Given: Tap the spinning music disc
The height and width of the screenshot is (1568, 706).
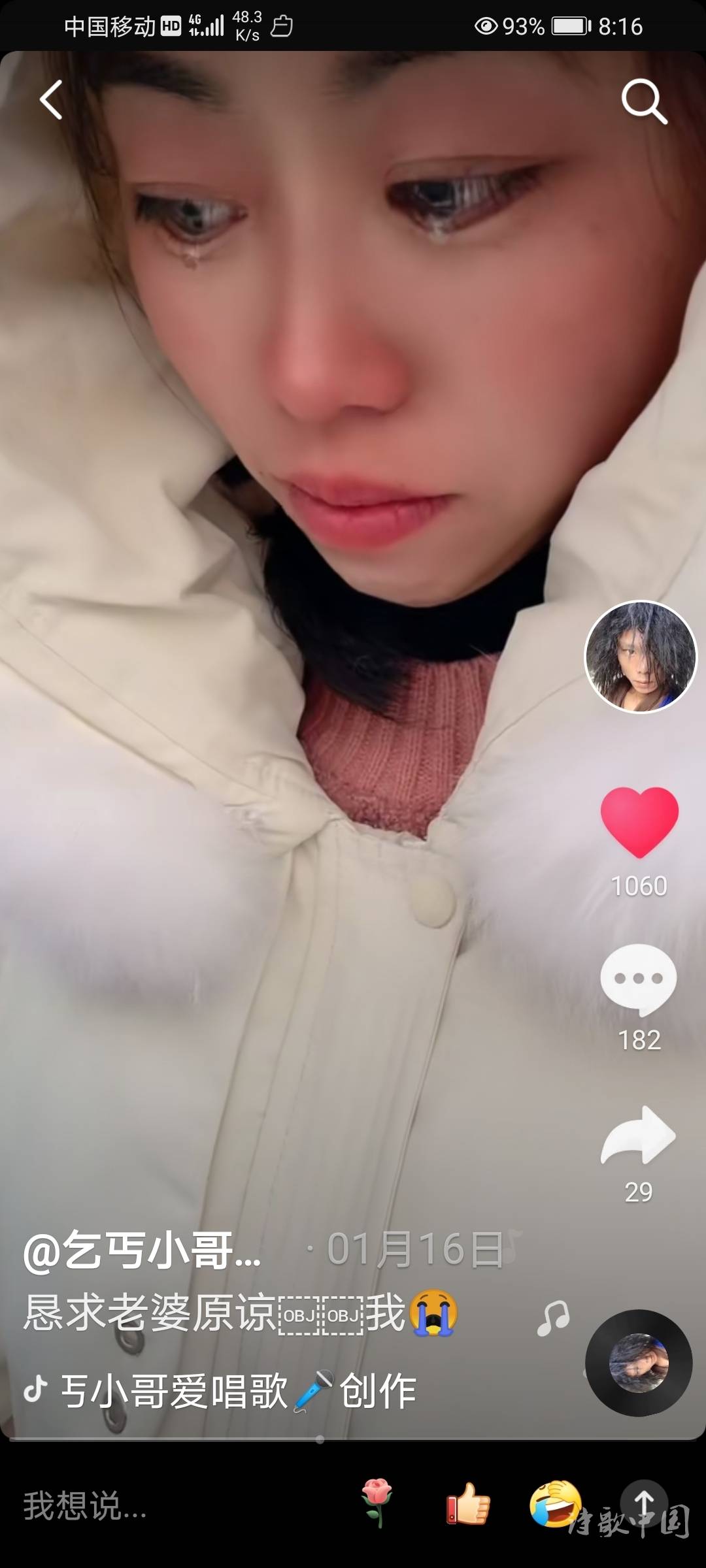Looking at the screenshot, I should coord(639,1363).
